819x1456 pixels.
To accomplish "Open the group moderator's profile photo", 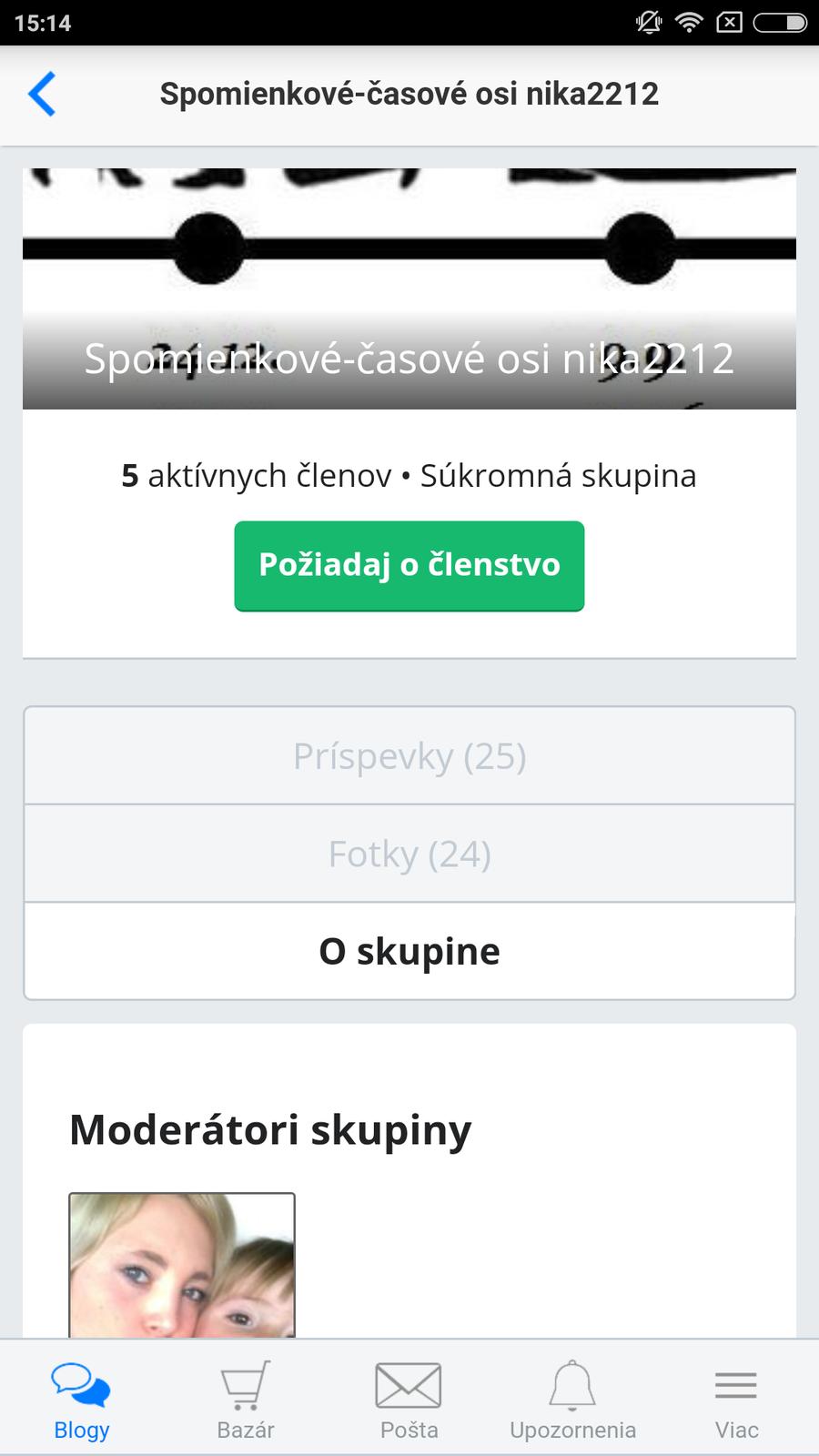I will coord(182,1265).
